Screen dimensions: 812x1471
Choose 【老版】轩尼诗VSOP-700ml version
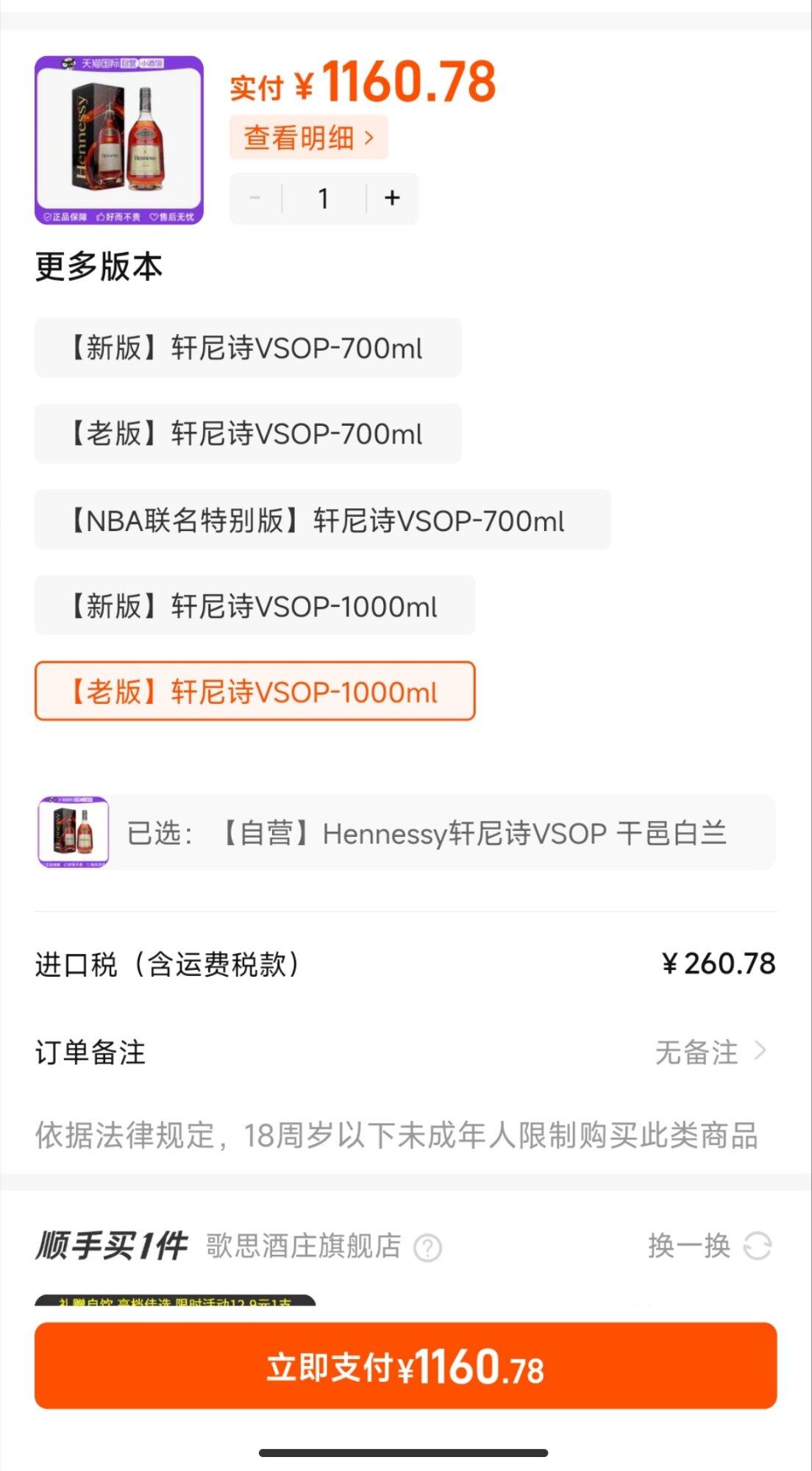[247, 434]
